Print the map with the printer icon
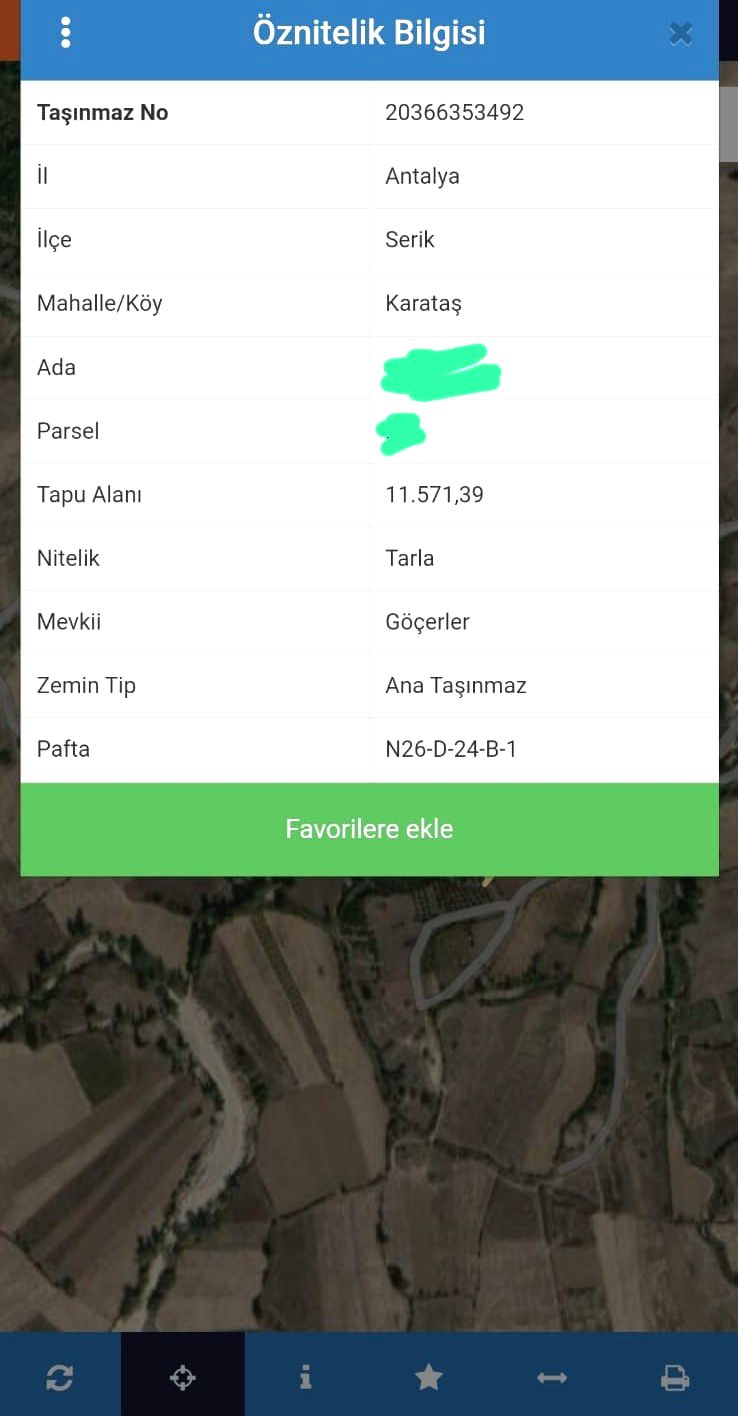 (675, 1378)
